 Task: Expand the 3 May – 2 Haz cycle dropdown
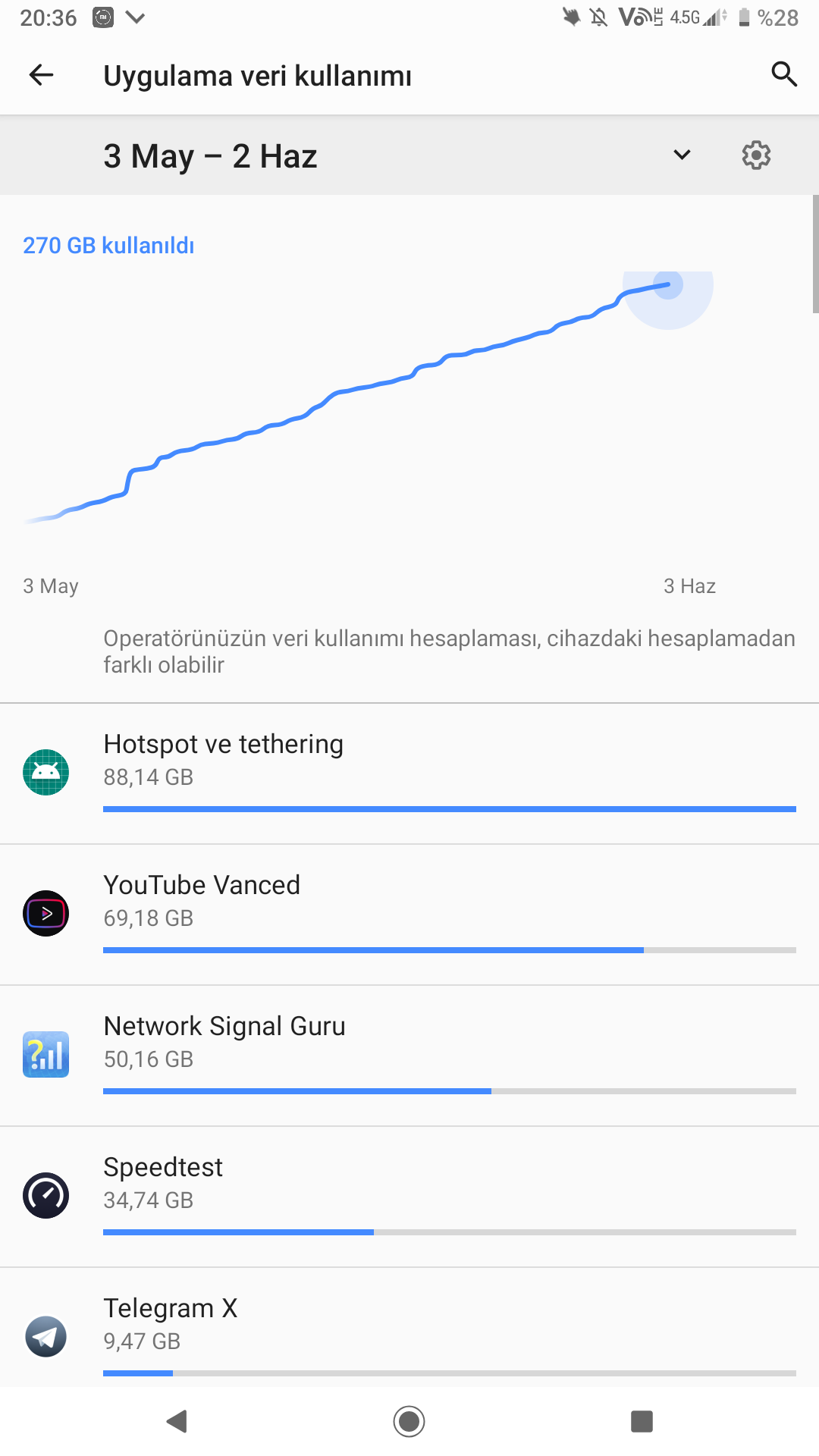682,155
